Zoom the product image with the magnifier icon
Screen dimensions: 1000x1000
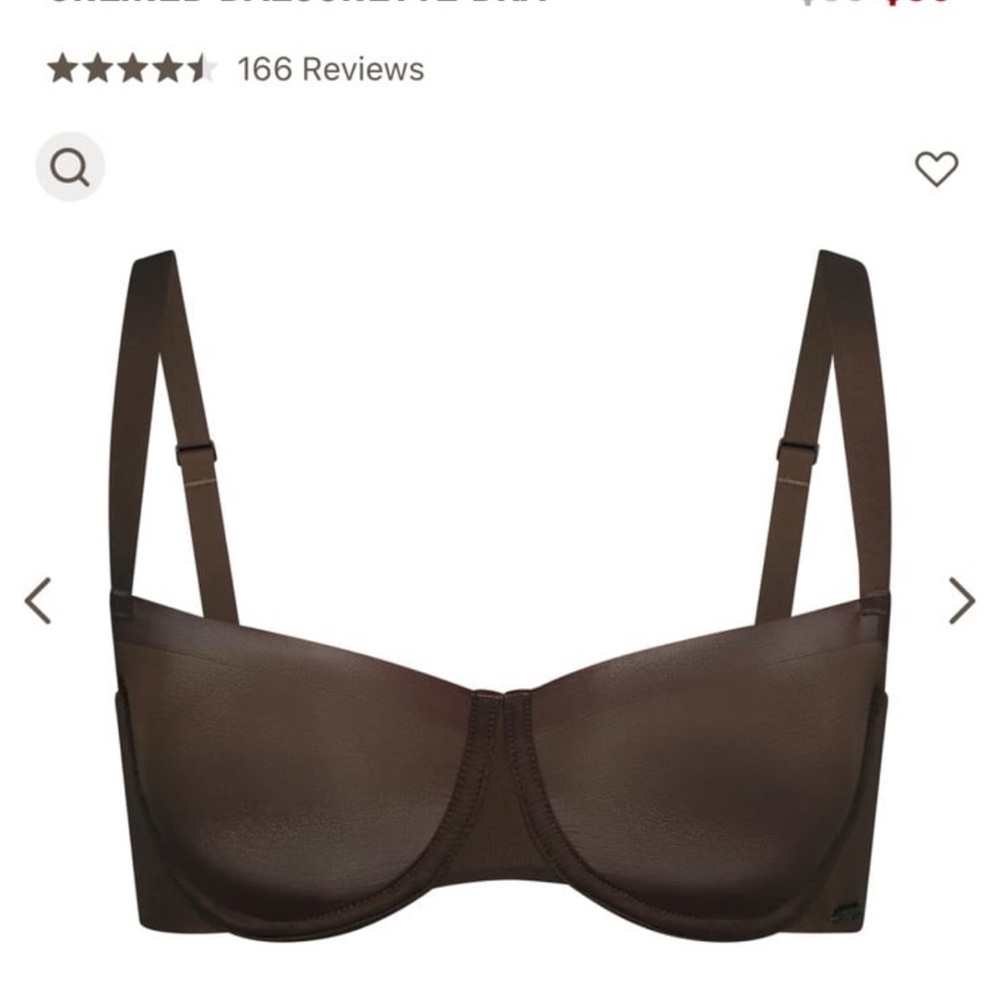click(x=70, y=168)
